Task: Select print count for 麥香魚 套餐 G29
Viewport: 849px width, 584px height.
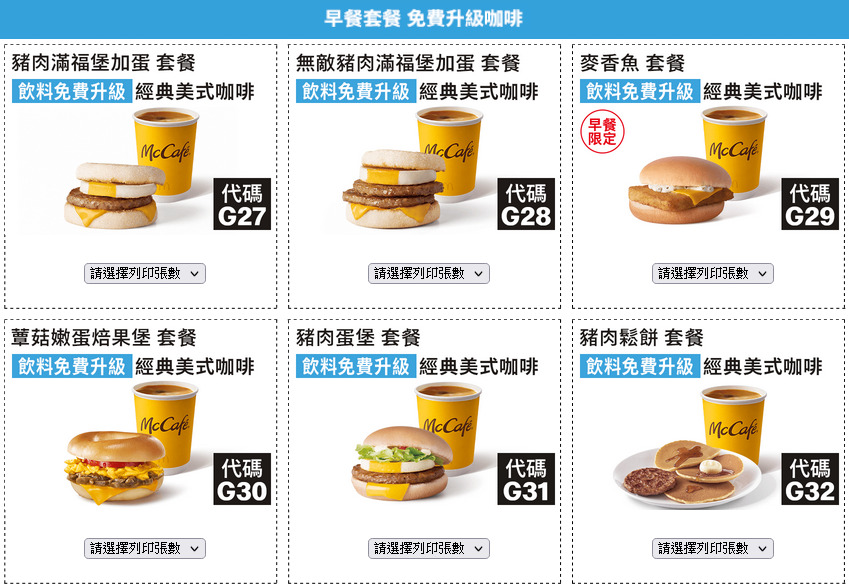Action: (713, 273)
